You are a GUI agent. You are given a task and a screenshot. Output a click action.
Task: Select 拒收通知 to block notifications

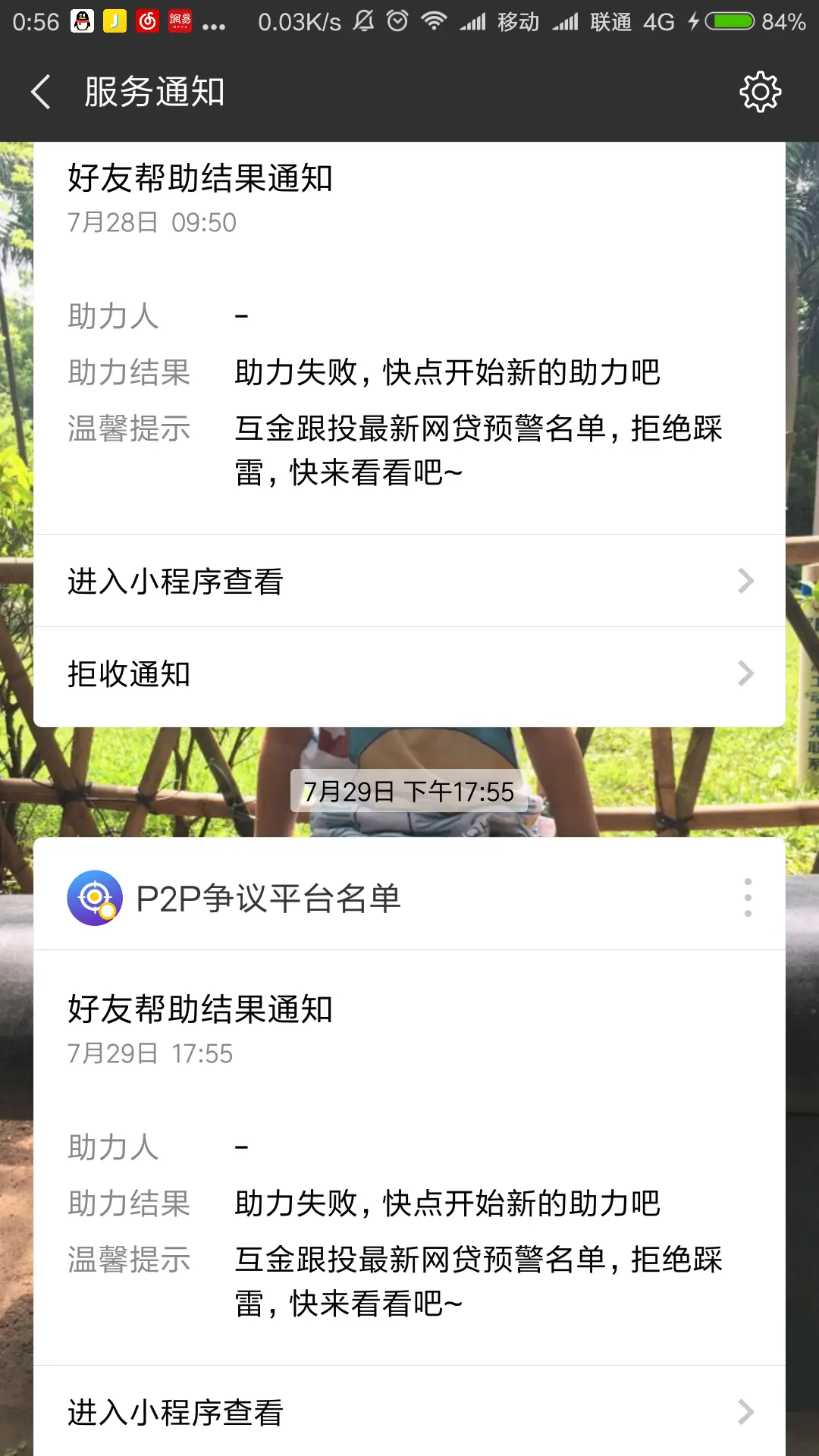click(x=409, y=674)
